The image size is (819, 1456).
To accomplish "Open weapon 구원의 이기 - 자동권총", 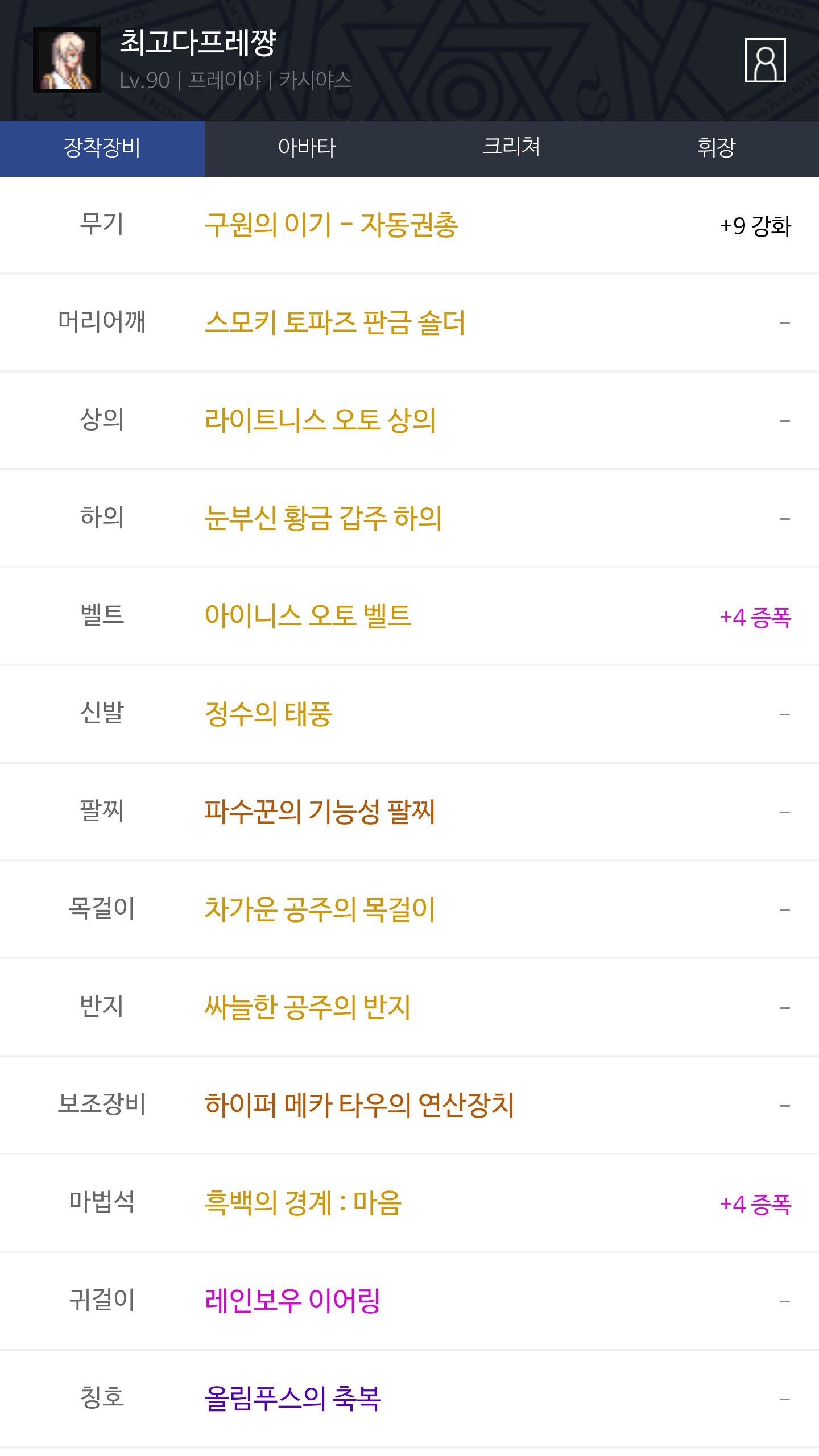I will pos(332,225).
